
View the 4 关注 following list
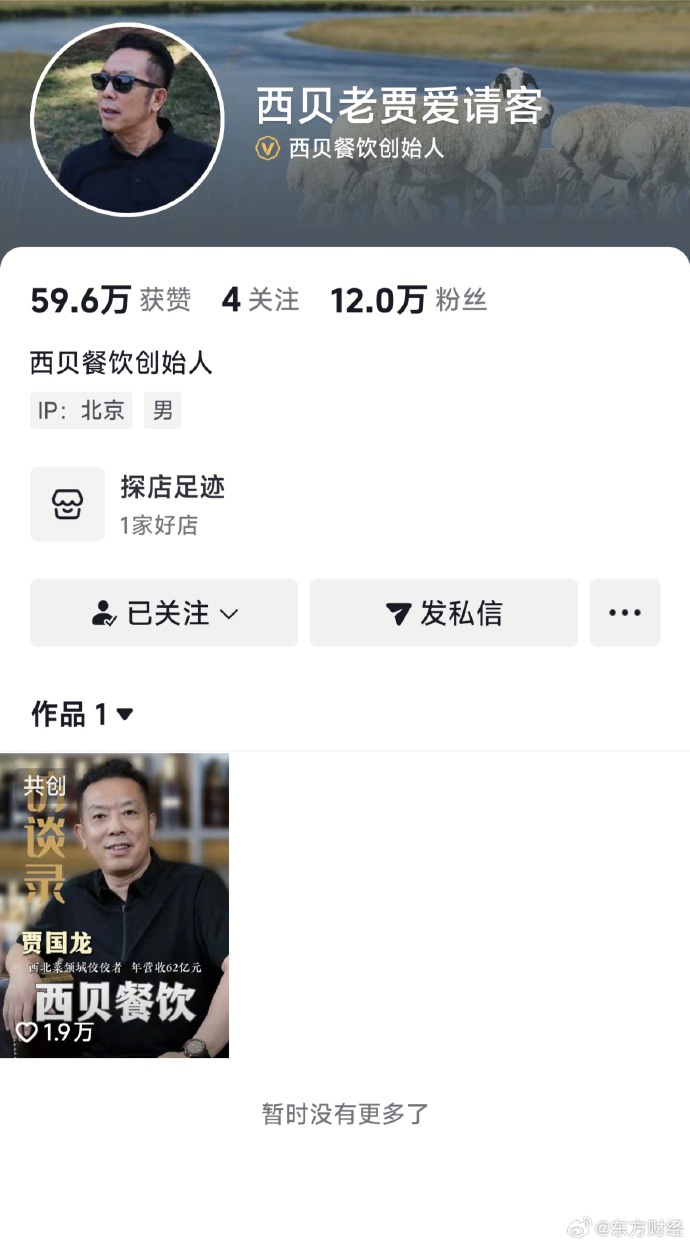click(260, 300)
